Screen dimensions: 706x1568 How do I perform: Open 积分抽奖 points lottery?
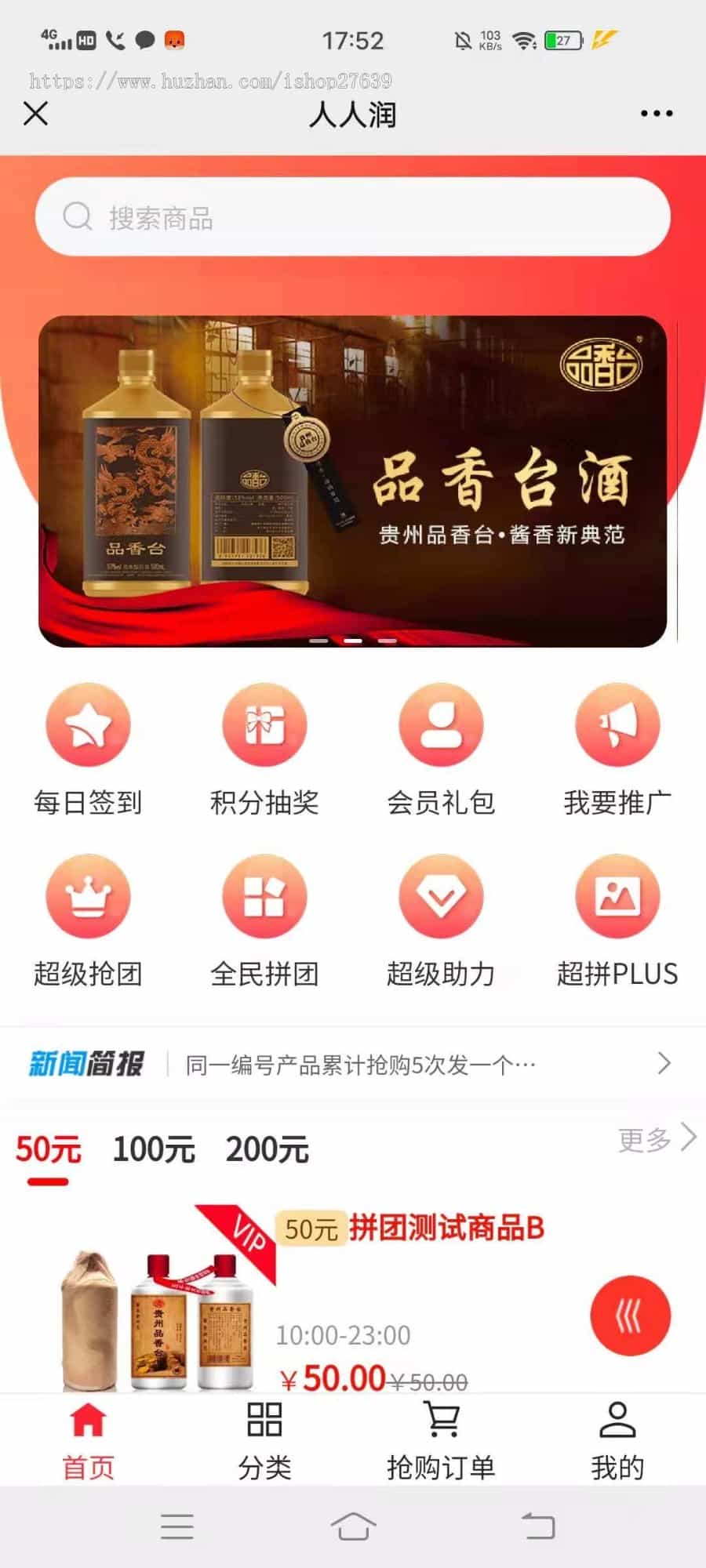point(264,750)
